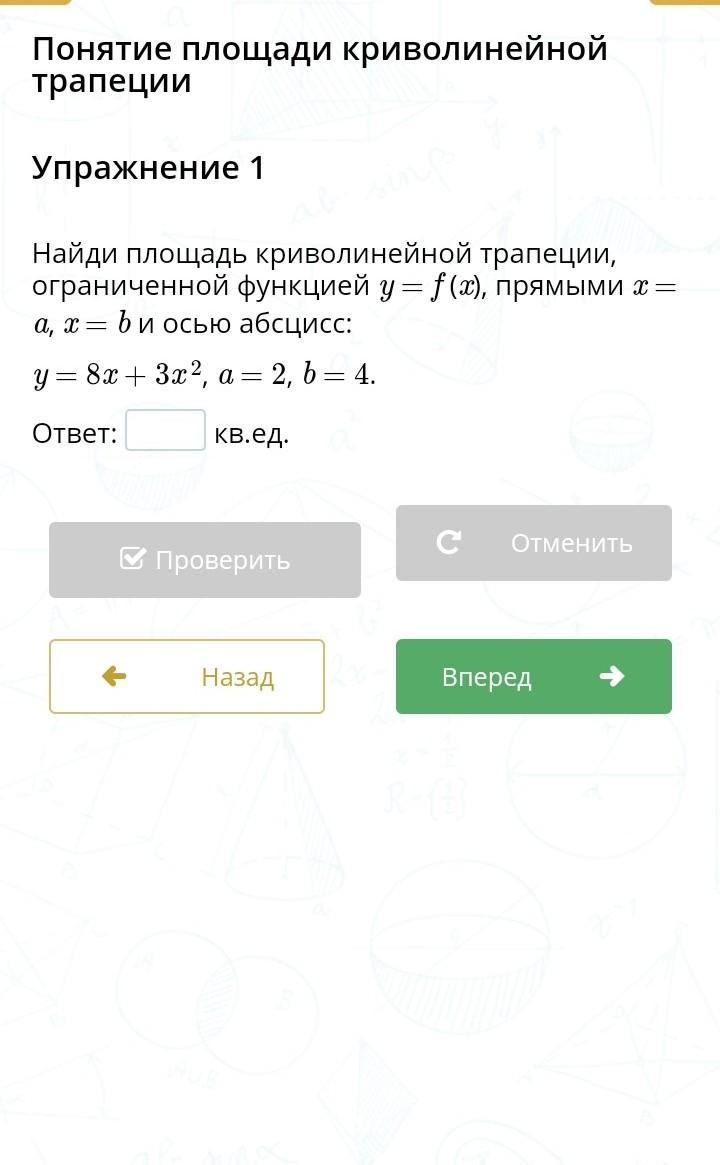Screen dimensions: 720x1165
Task: Go back with the Назад button
Action: (x=187, y=677)
